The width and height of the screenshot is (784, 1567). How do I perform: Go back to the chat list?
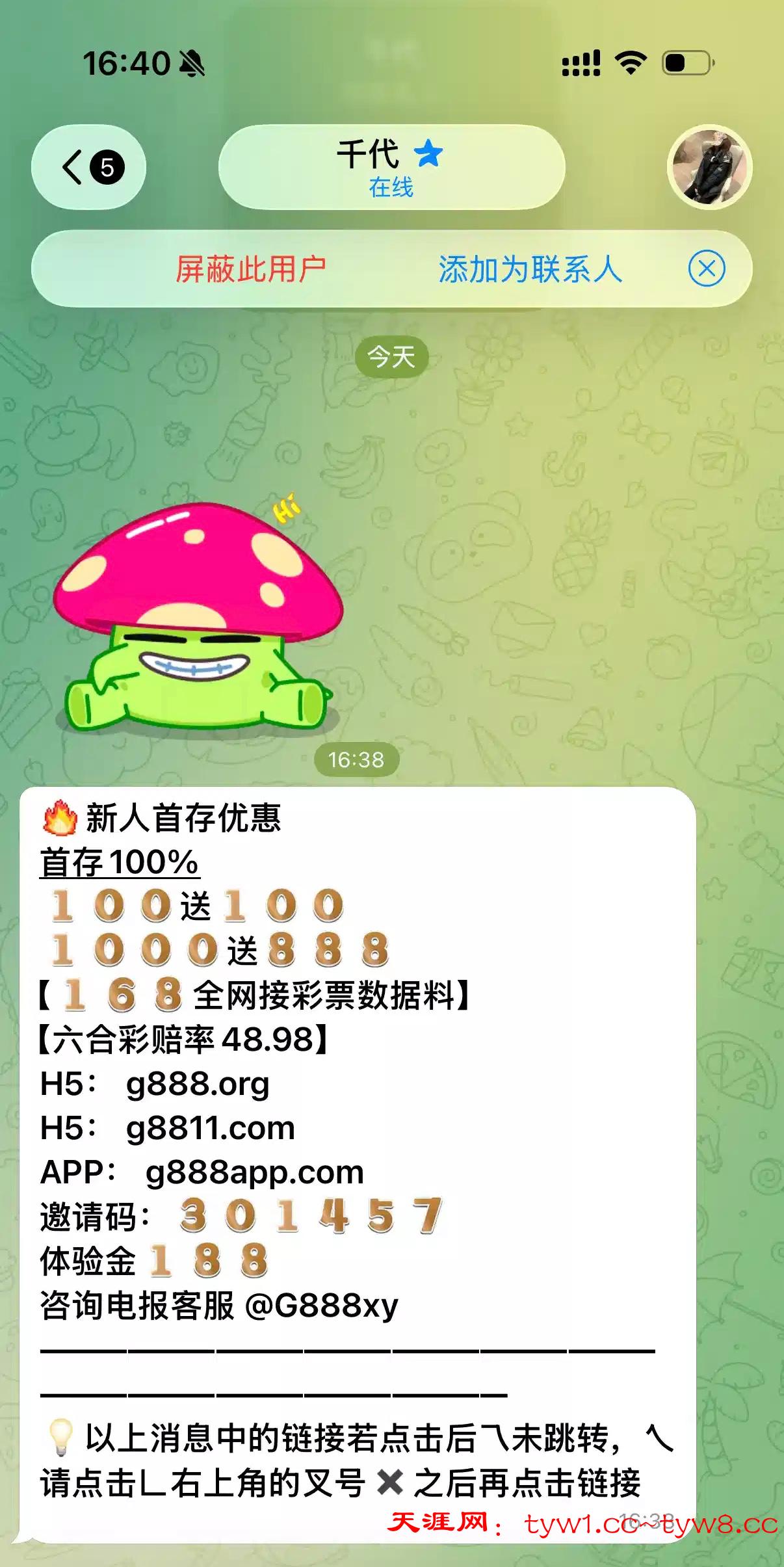88,167
